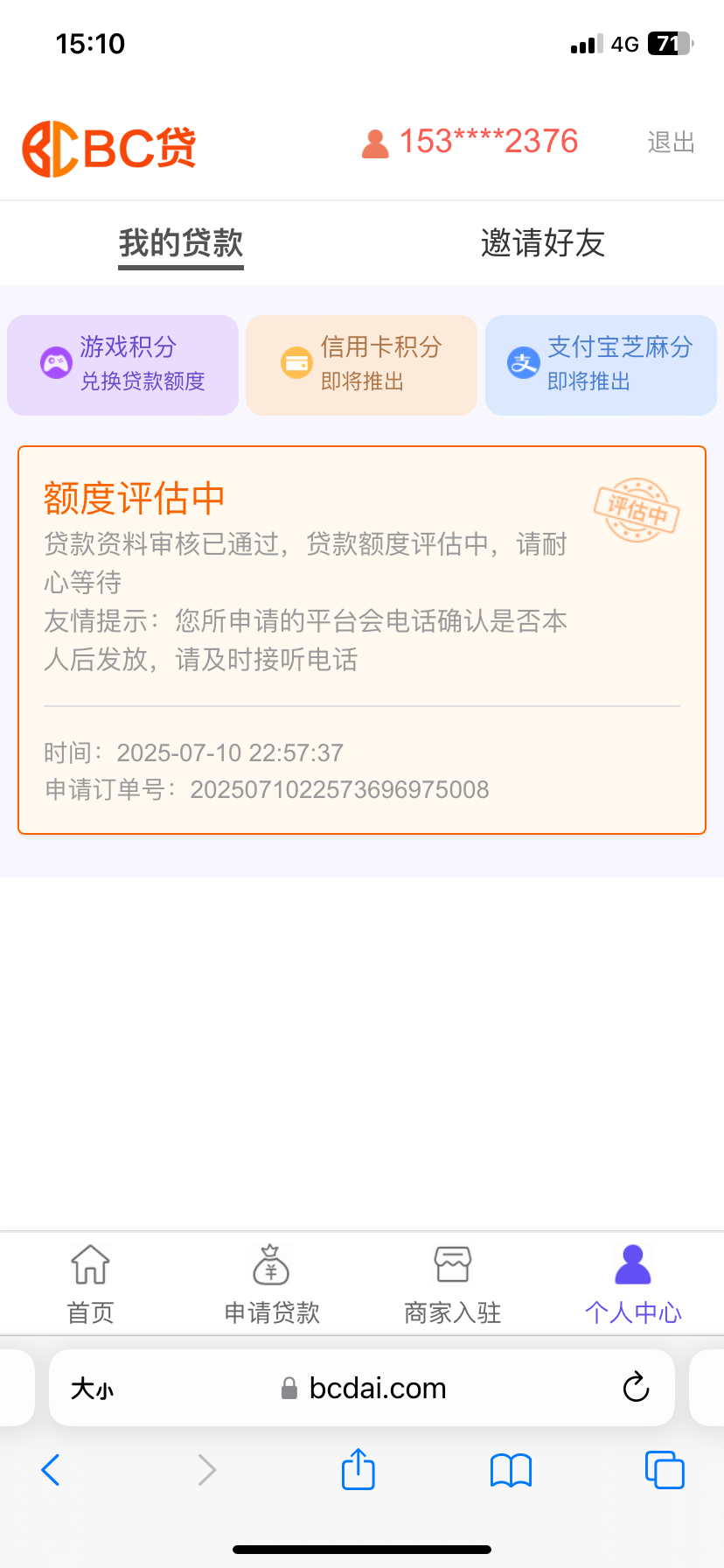The image size is (724, 1568).
Task: Open the 游戏积分 兑换贷款额度 card
Action: click(123, 365)
